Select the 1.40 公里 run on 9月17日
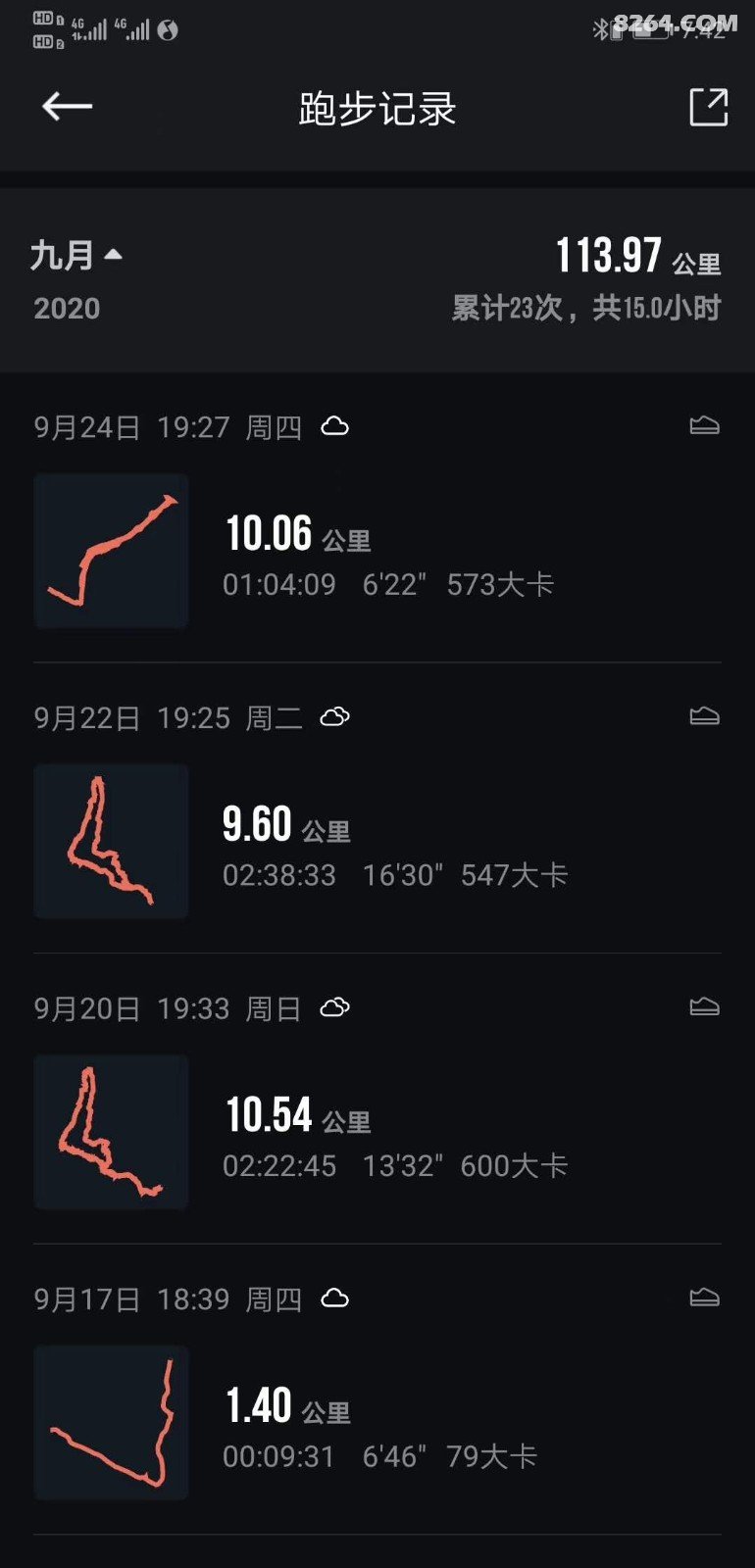Image resolution: width=755 pixels, height=1568 pixels. pyautogui.click(x=377, y=1423)
